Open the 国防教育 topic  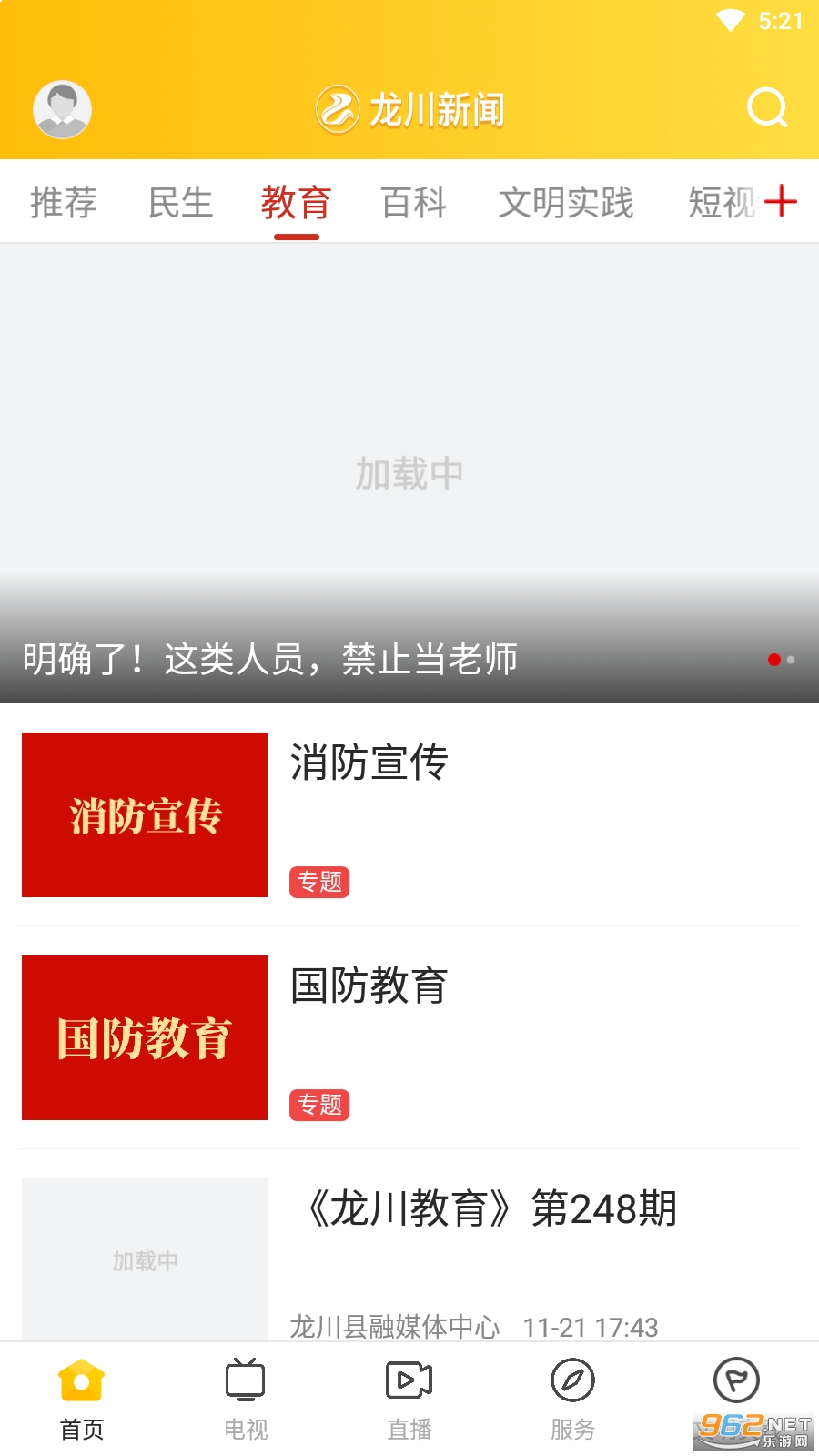(x=409, y=1037)
